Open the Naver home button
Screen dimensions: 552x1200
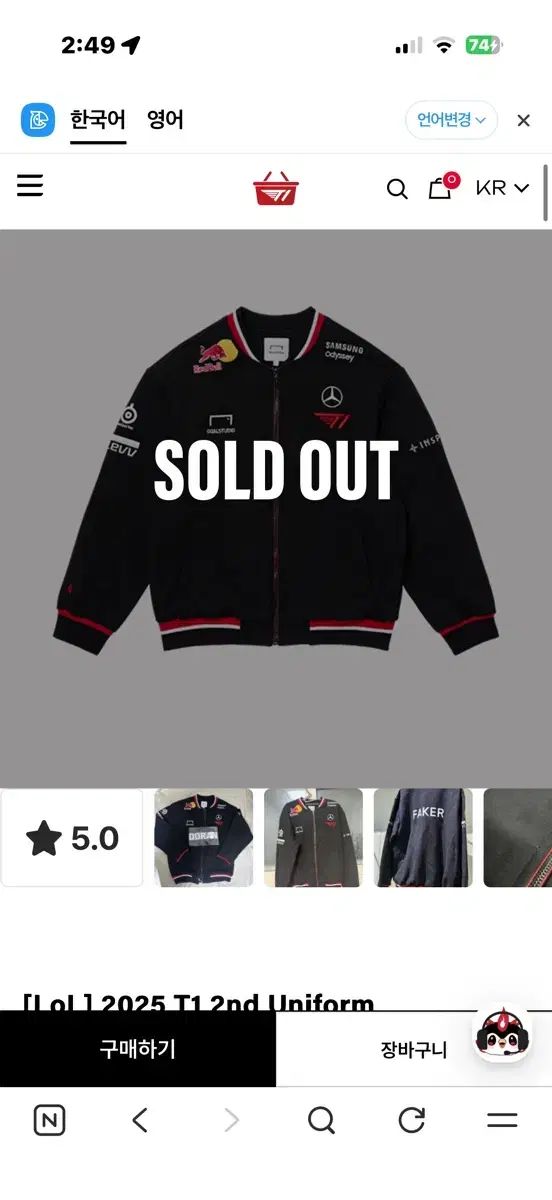tap(49, 1121)
